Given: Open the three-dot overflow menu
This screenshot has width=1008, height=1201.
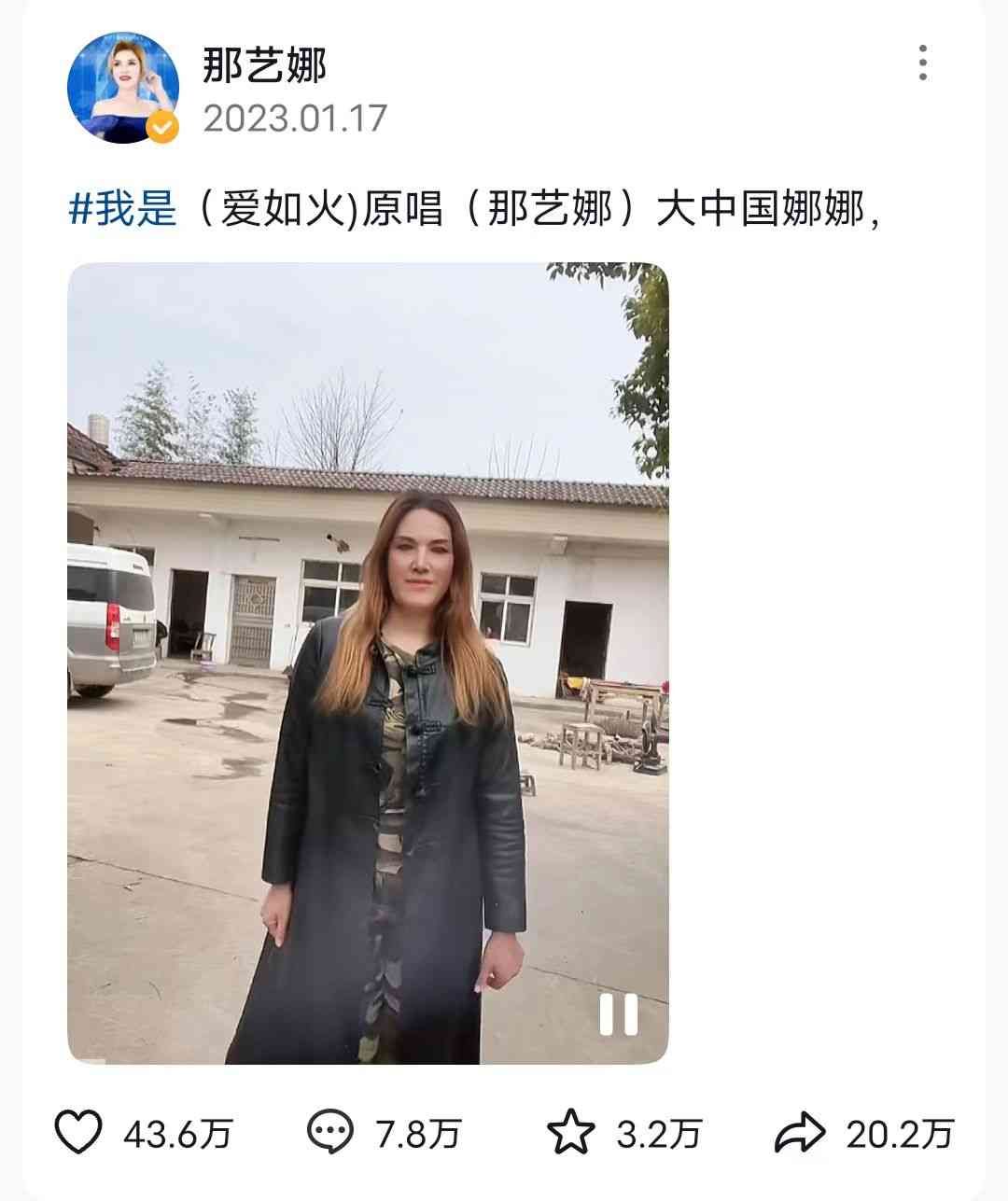Looking at the screenshot, I should (922, 63).
